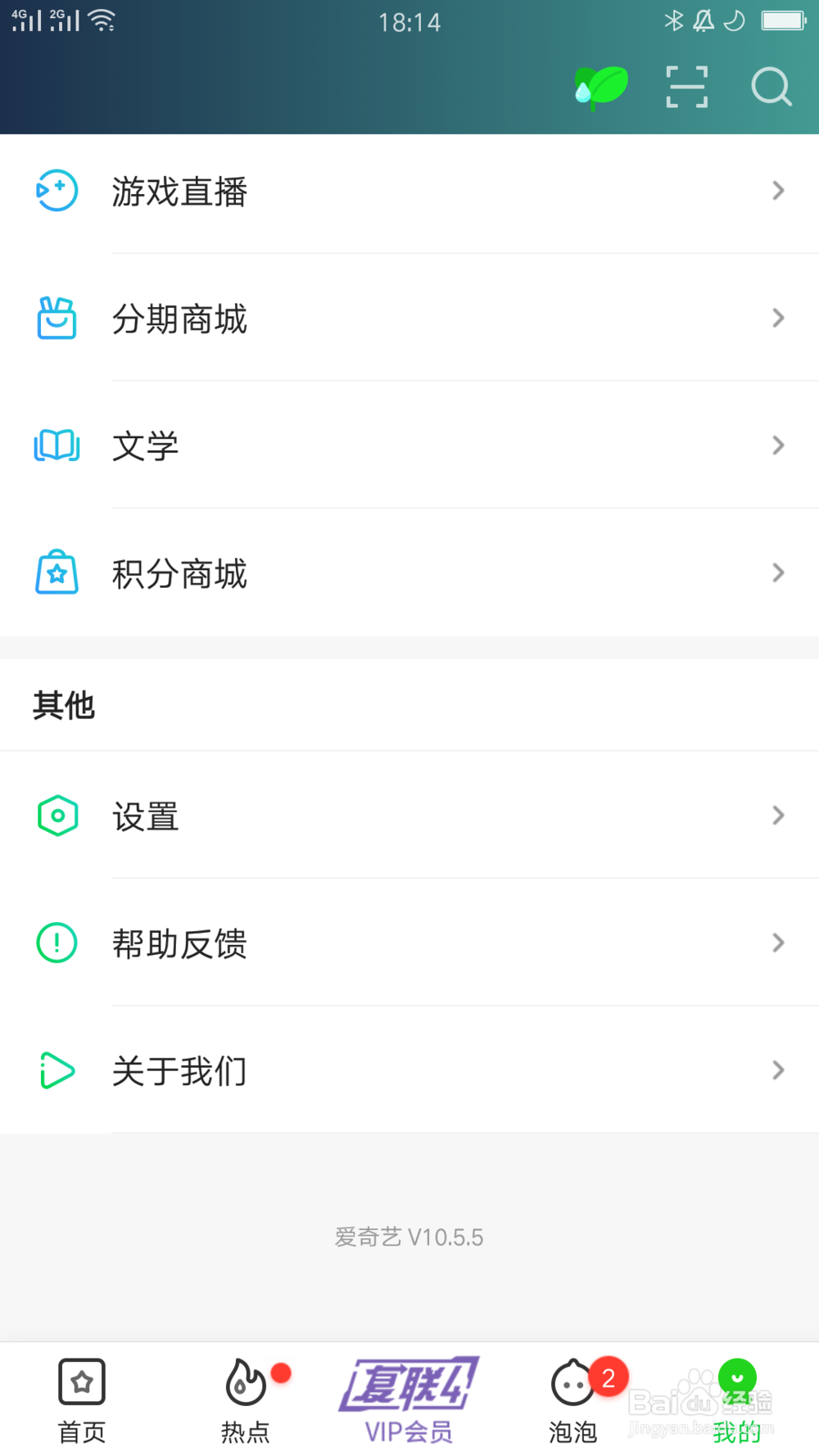Screen dimensions: 819x1456
Task: Open 游戏直播 via its camera icon
Action: point(56,190)
